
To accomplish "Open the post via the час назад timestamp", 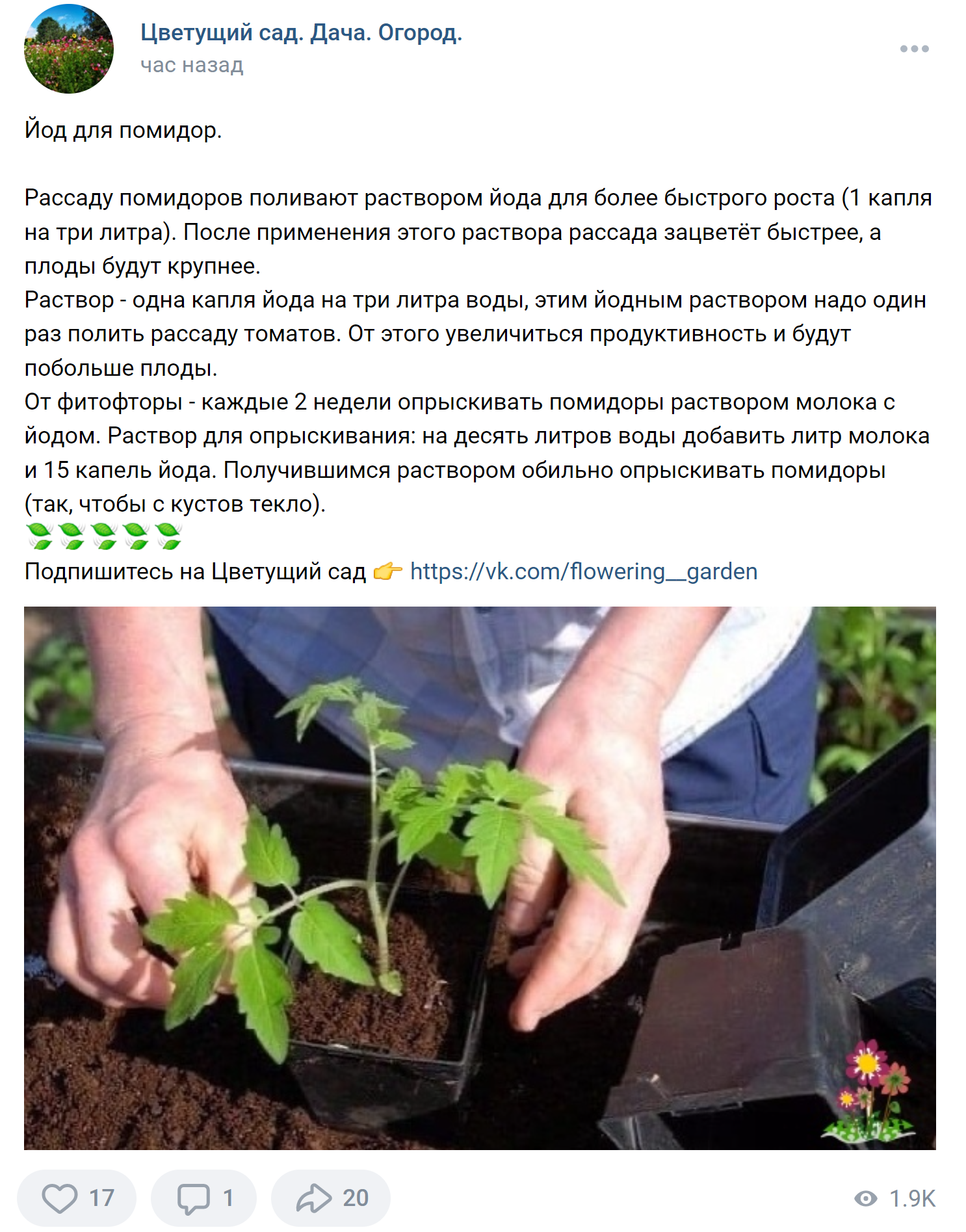I will [192, 65].
